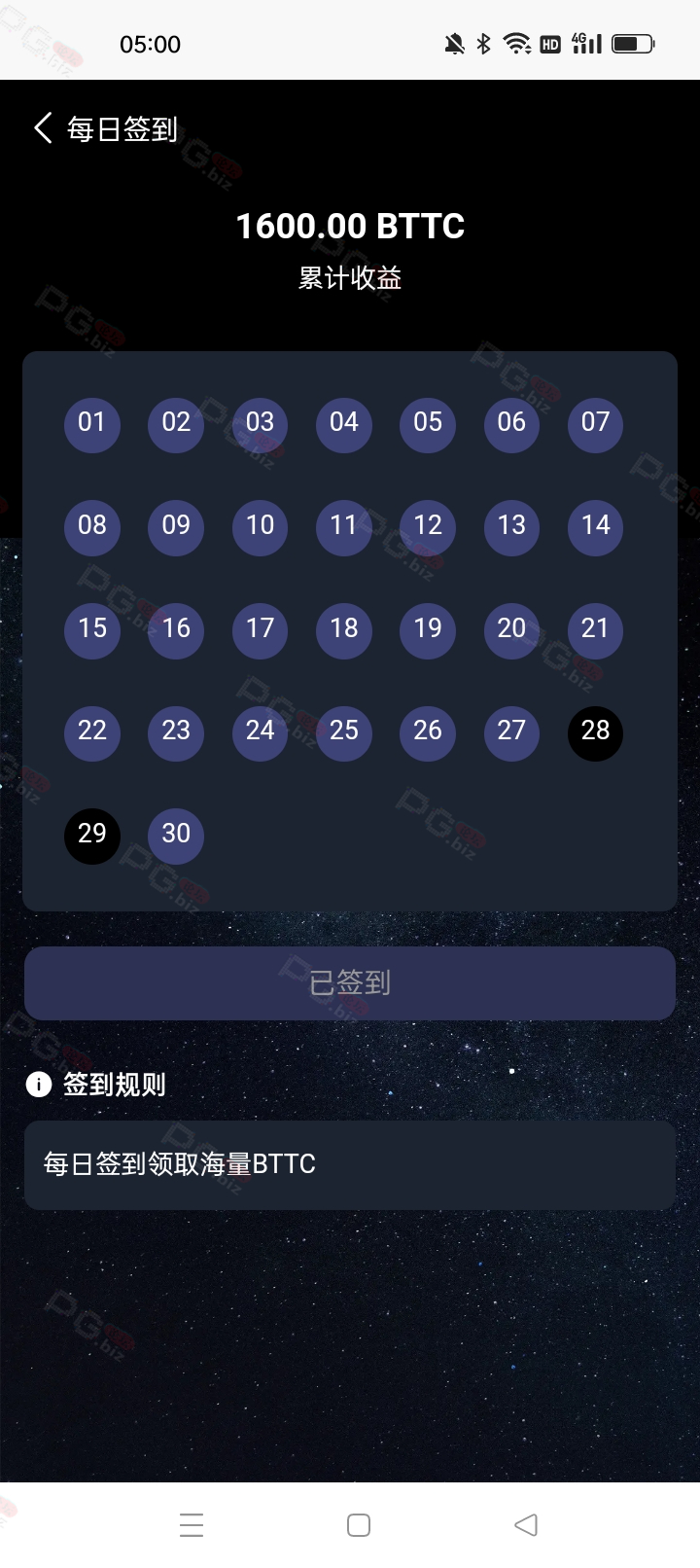Tap the black day 29 circle

click(92, 836)
